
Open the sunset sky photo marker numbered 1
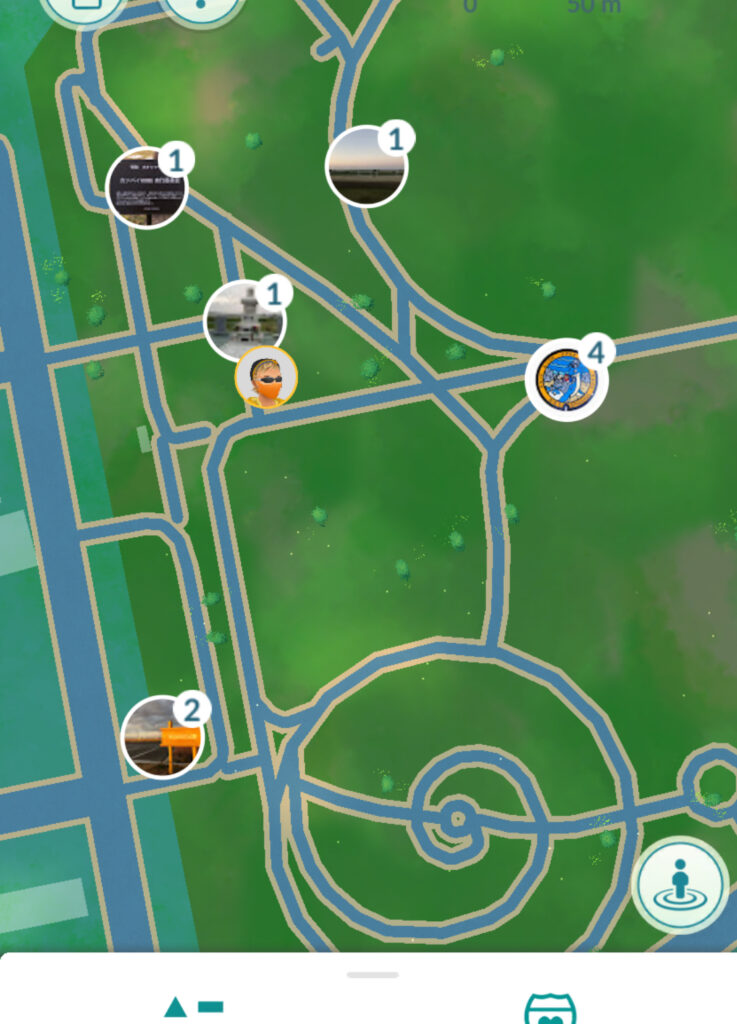coord(366,167)
